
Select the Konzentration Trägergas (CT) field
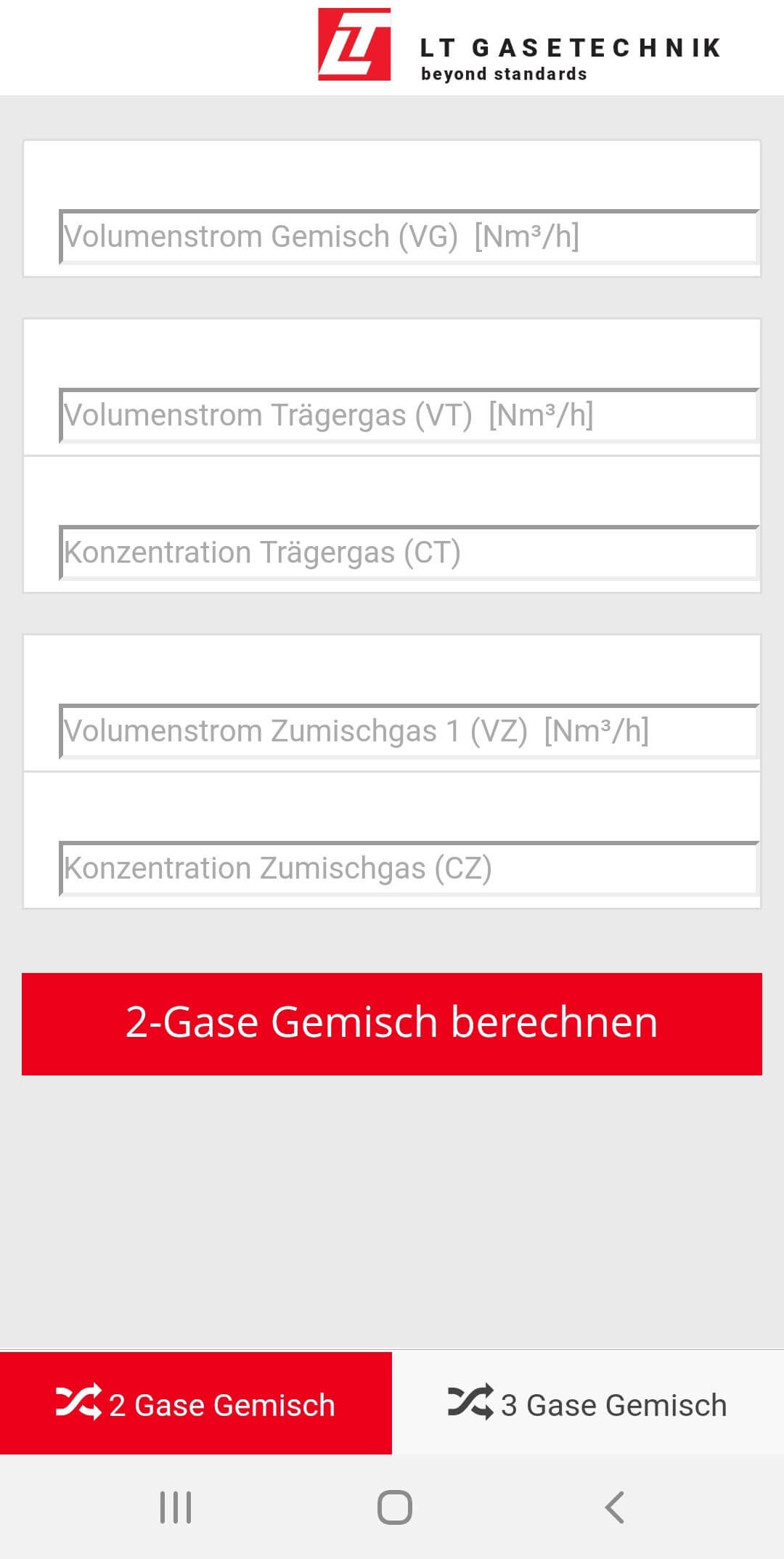pos(409,553)
